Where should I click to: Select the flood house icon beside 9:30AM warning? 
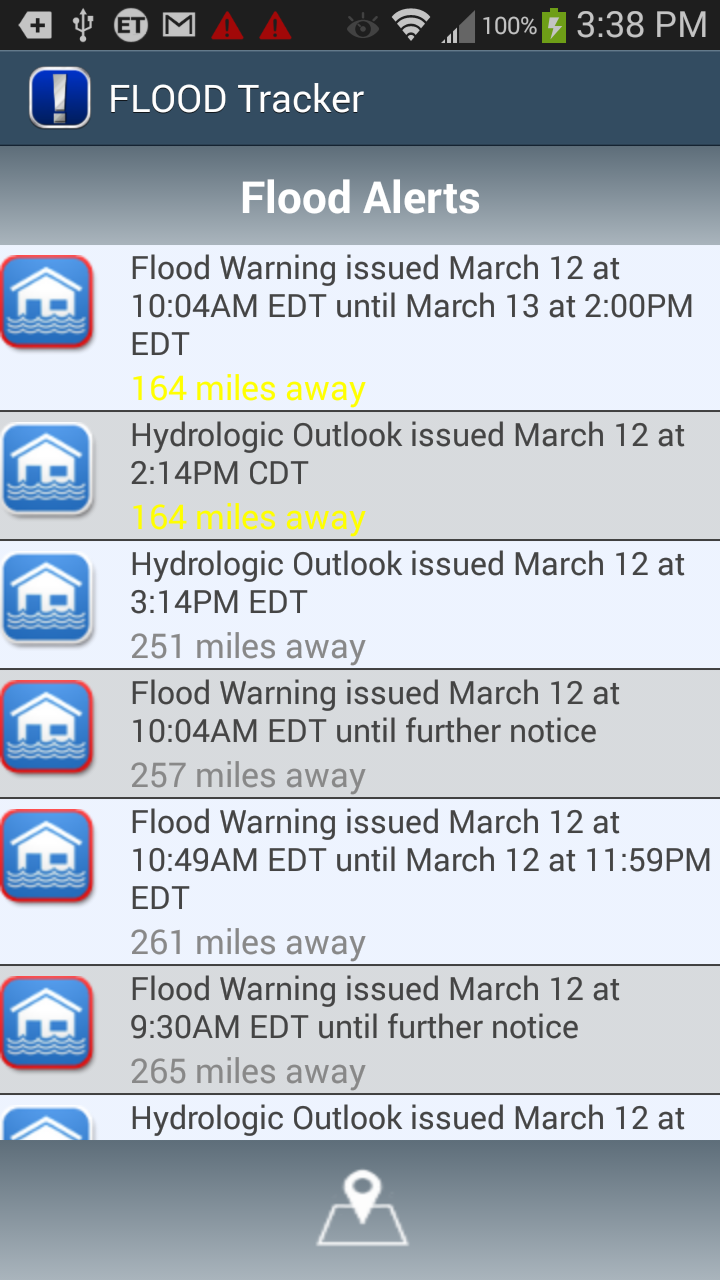(x=48, y=1022)
